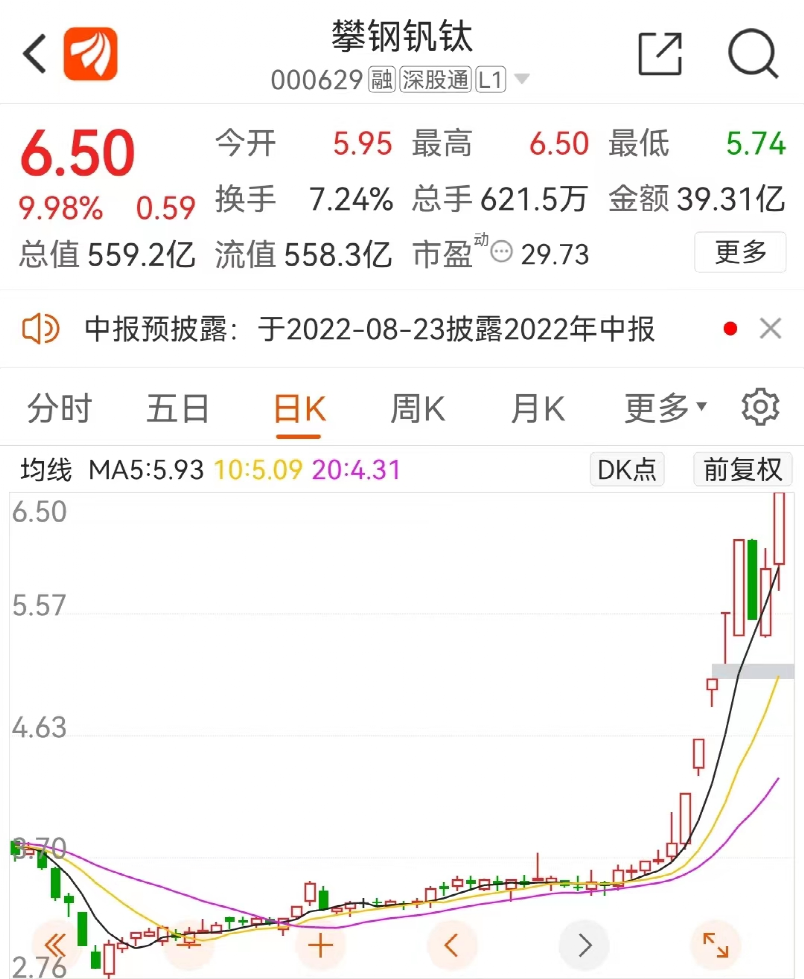
Task: Change the 前复权 adjustment option
Action: tap(742, 469)
